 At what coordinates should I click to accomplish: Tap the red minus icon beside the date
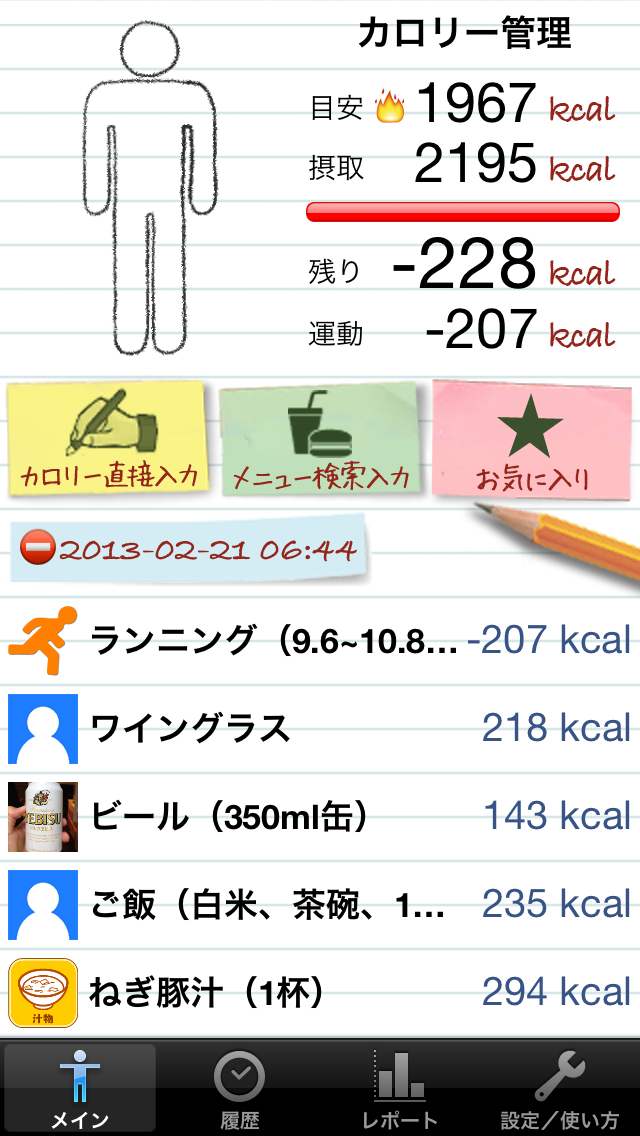[x=38, y=549]
